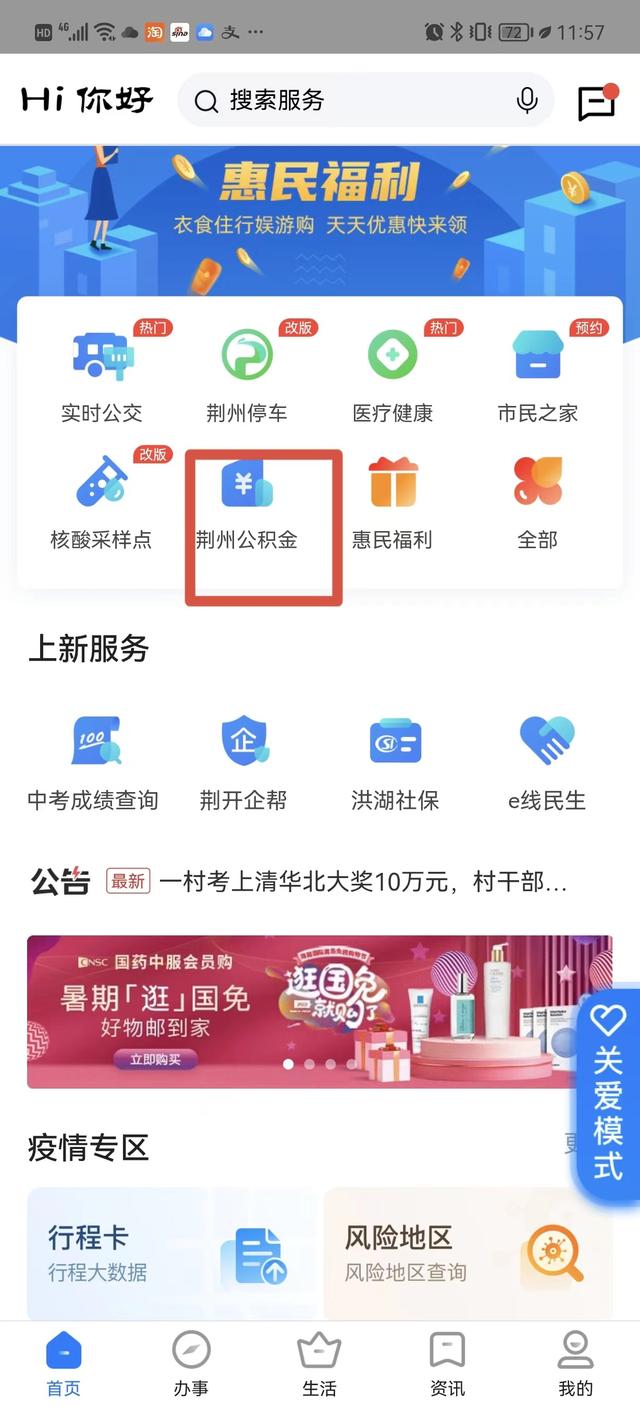Open 洪湖社保 service

click(x=395, y=762)
